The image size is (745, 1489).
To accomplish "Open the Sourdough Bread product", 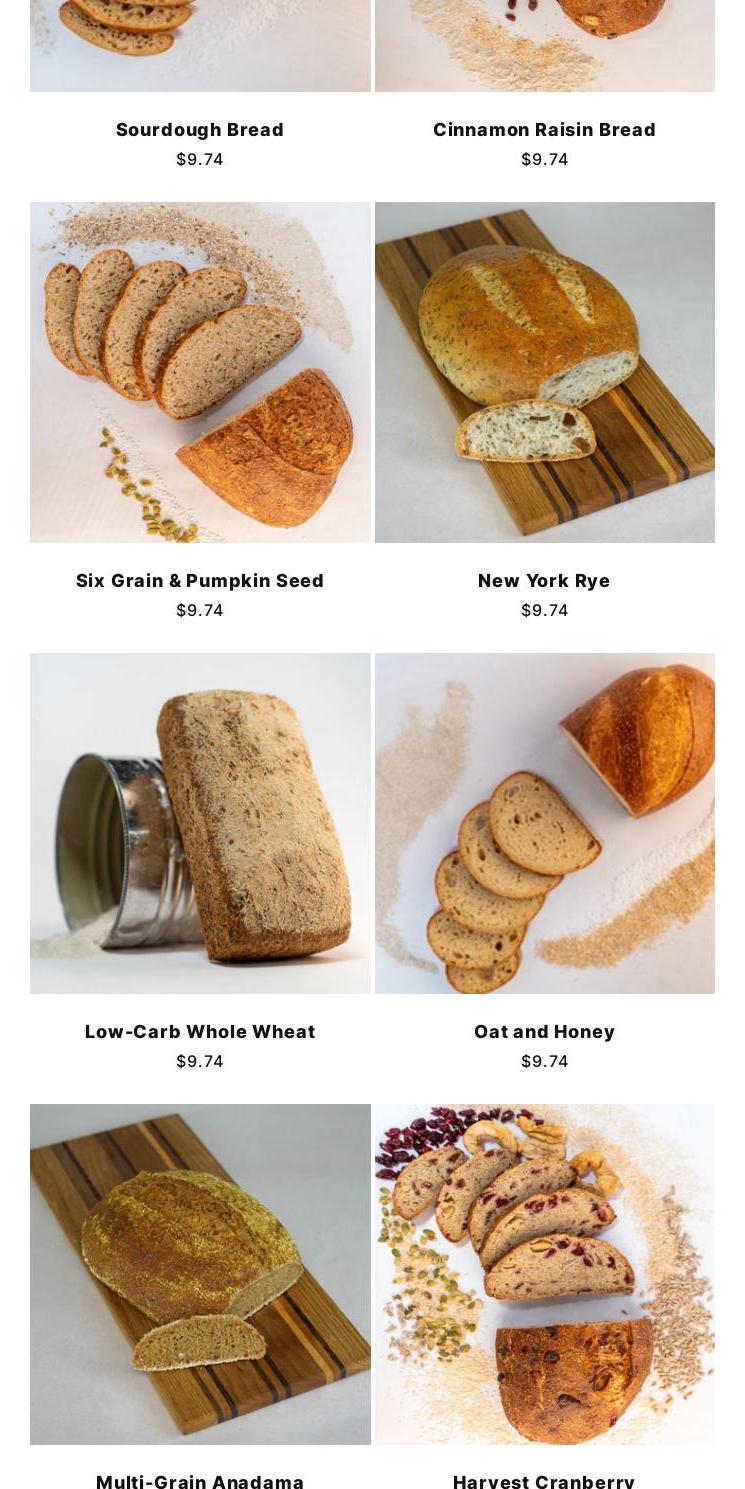I will pyautogui.click(x=200, y=130).
